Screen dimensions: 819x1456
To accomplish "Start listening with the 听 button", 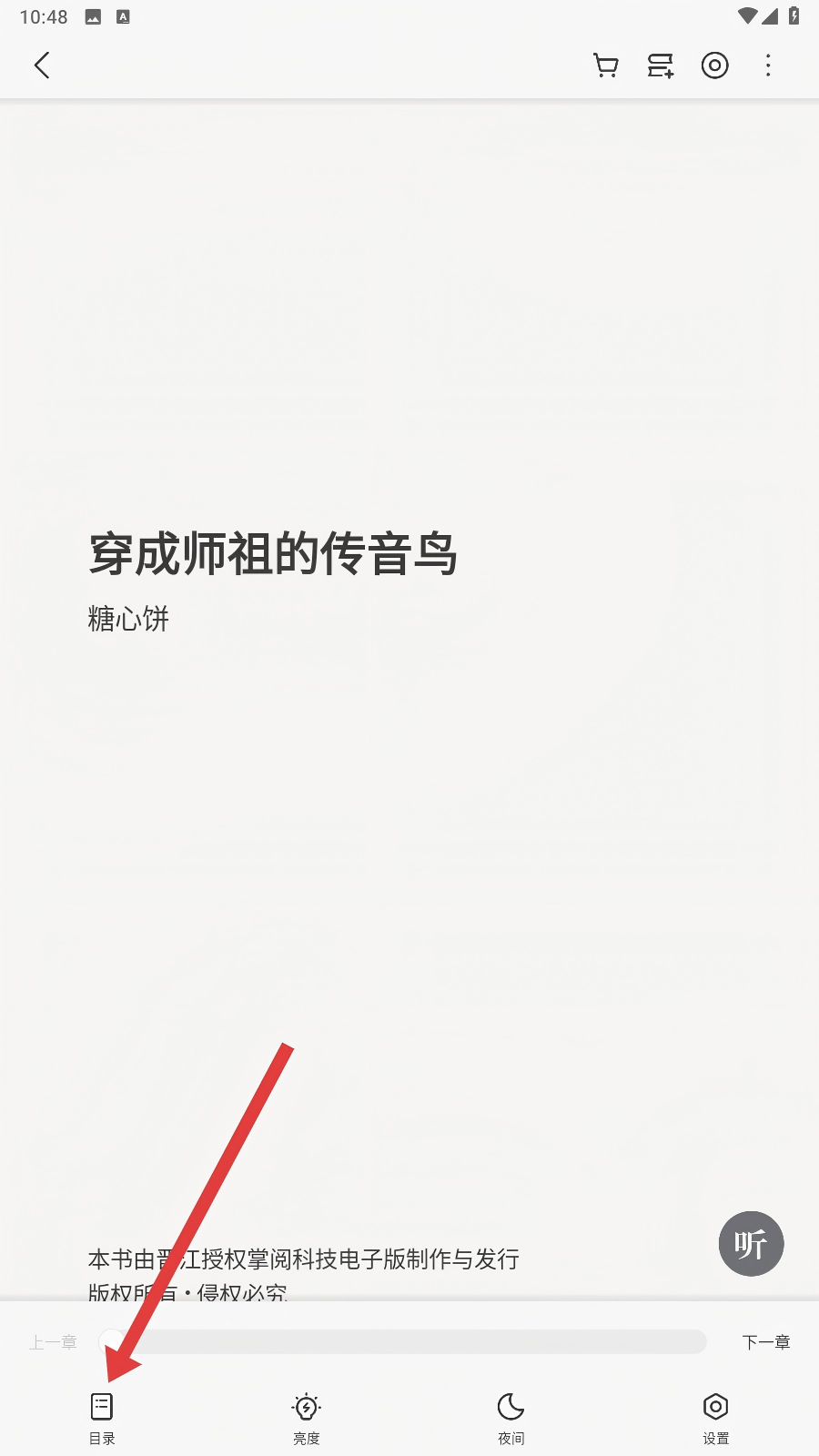I will [752, 1244].
